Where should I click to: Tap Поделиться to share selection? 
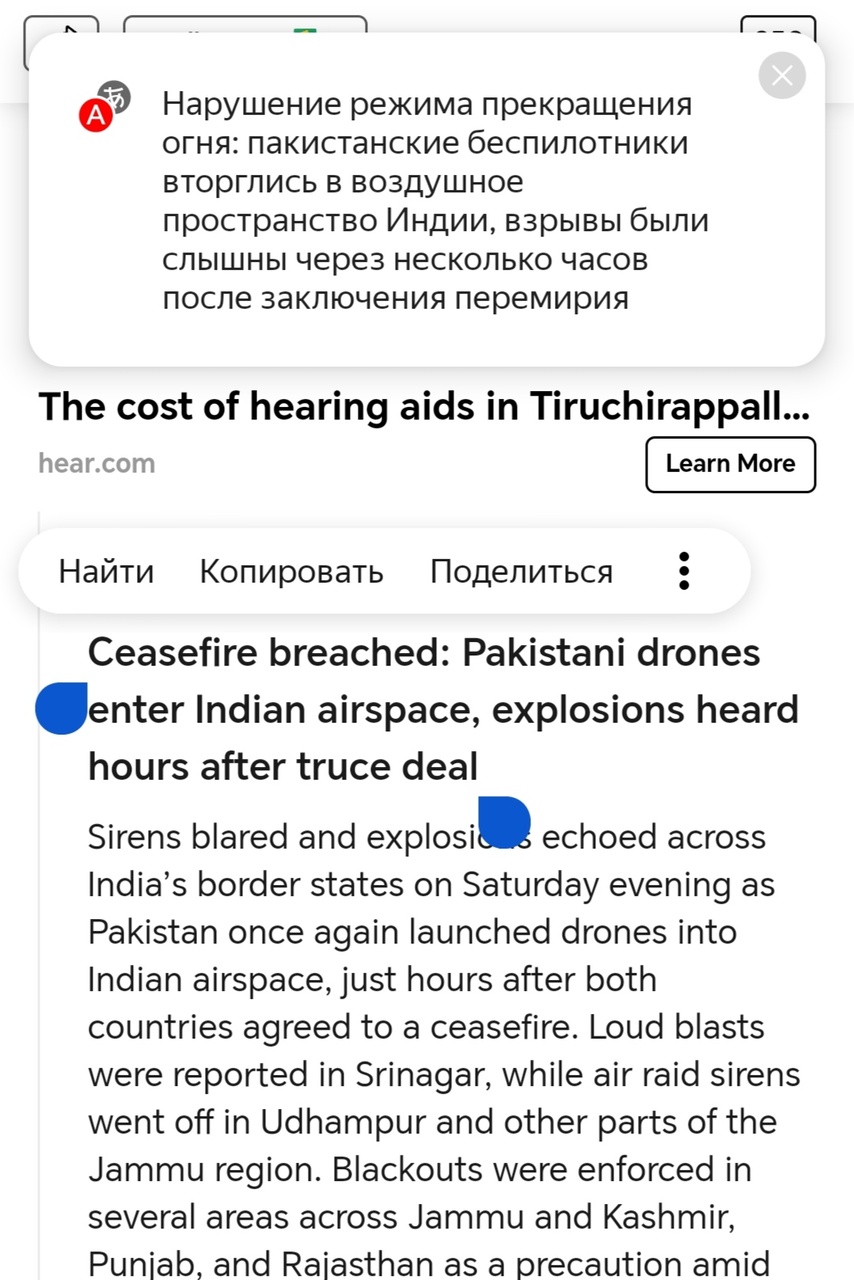coord(521,572)
